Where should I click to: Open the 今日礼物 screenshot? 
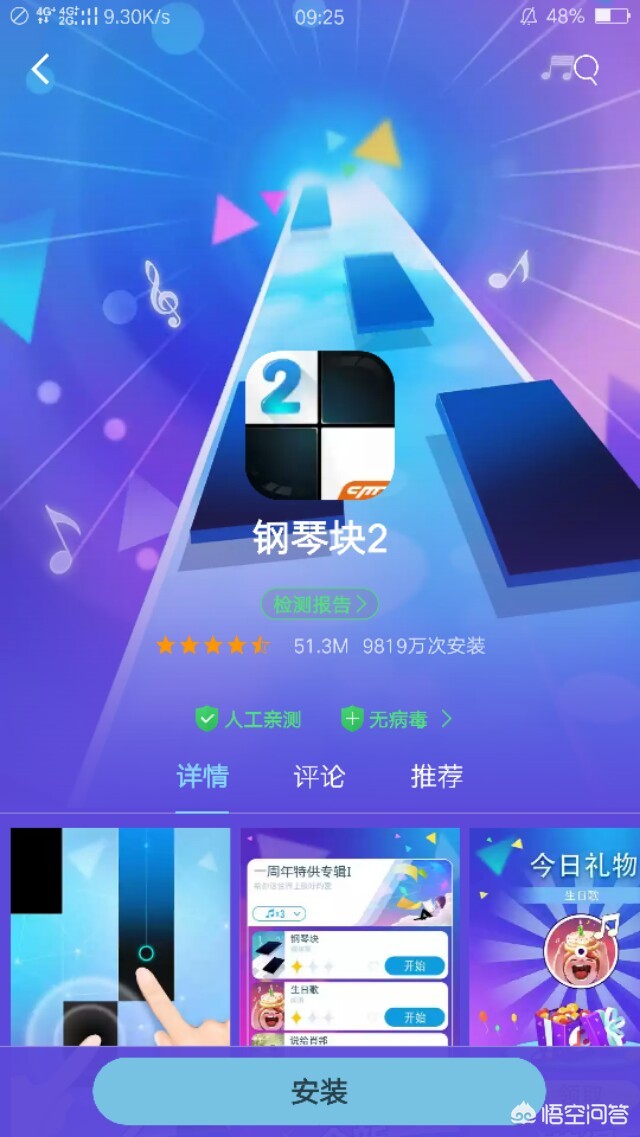(556, 935)
